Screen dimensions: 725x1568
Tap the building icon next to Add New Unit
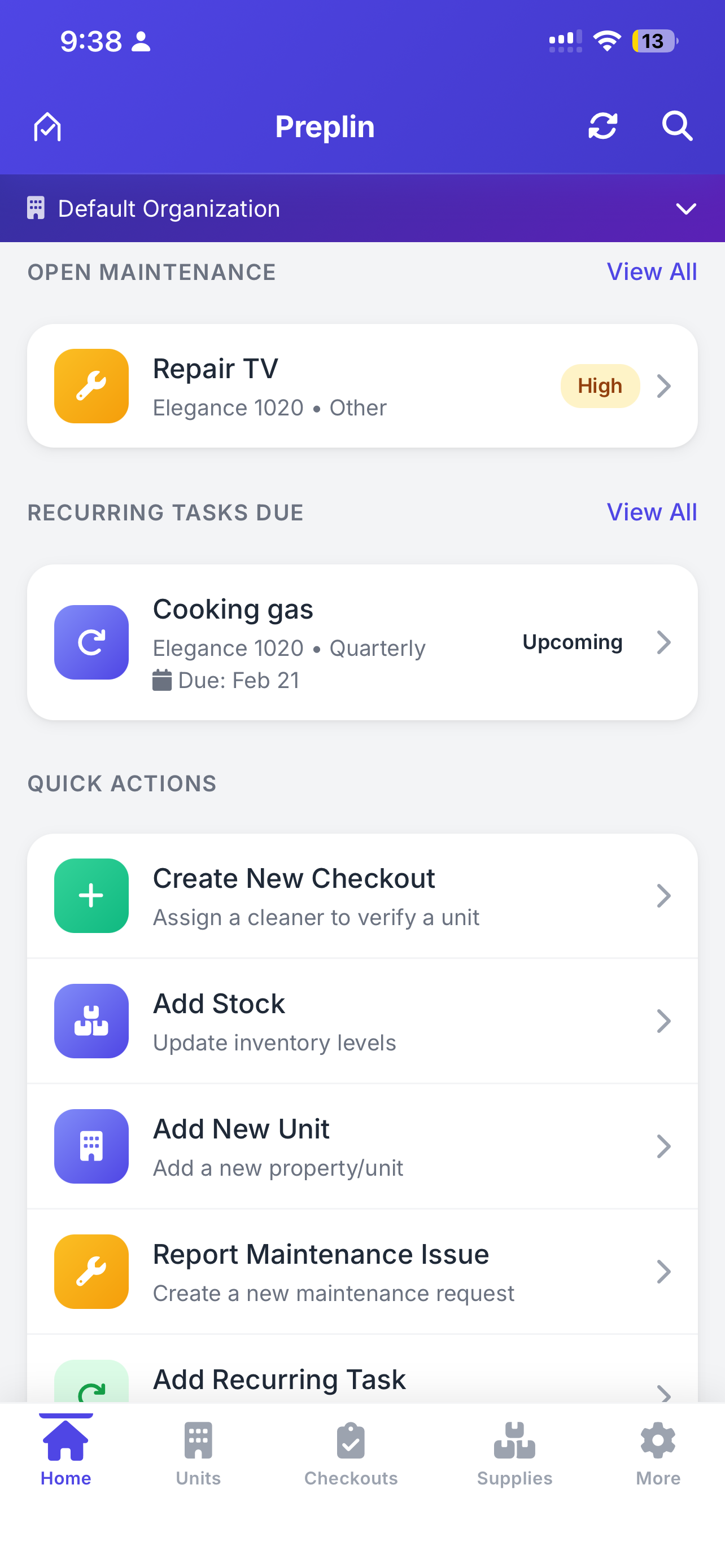coord(91,1146)
